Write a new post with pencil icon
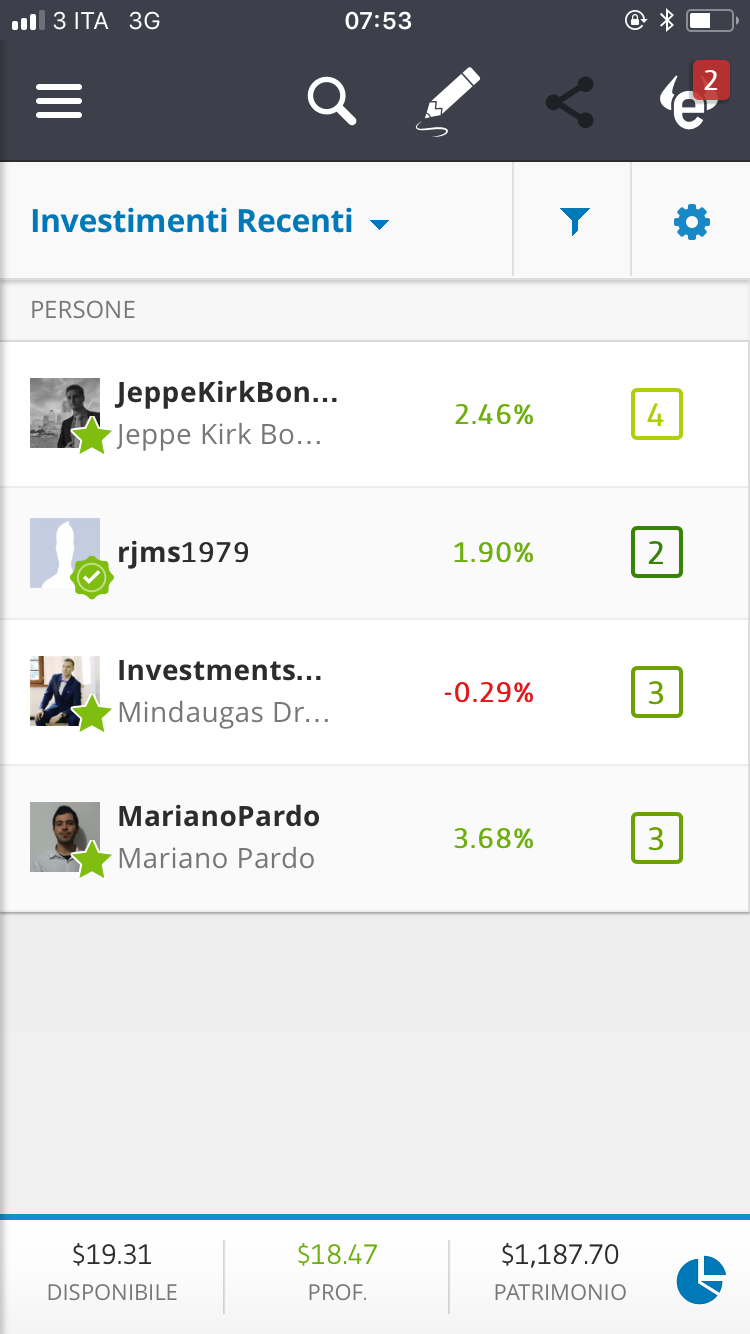750x1334 pixels. pos(447,100)
